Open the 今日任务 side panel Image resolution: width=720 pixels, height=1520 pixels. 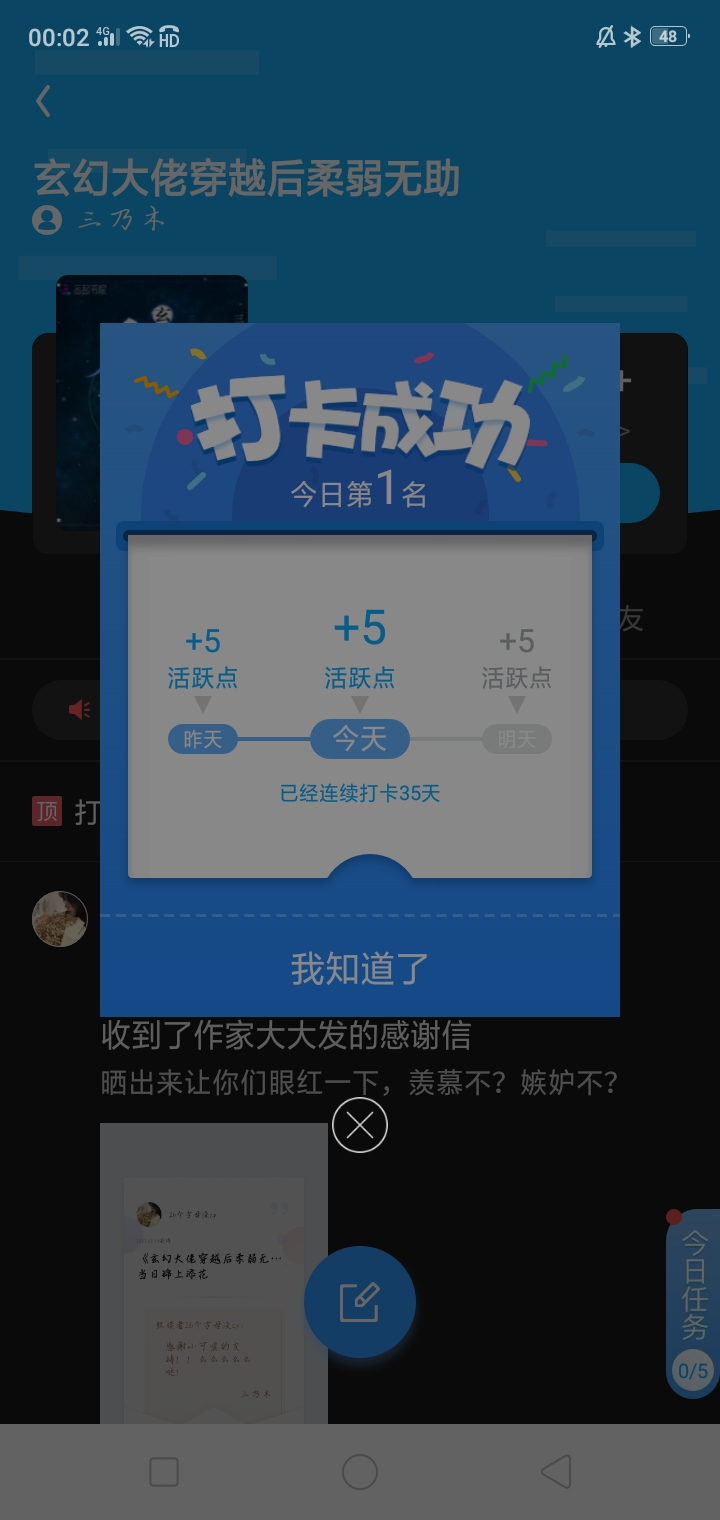point(694,1303)
